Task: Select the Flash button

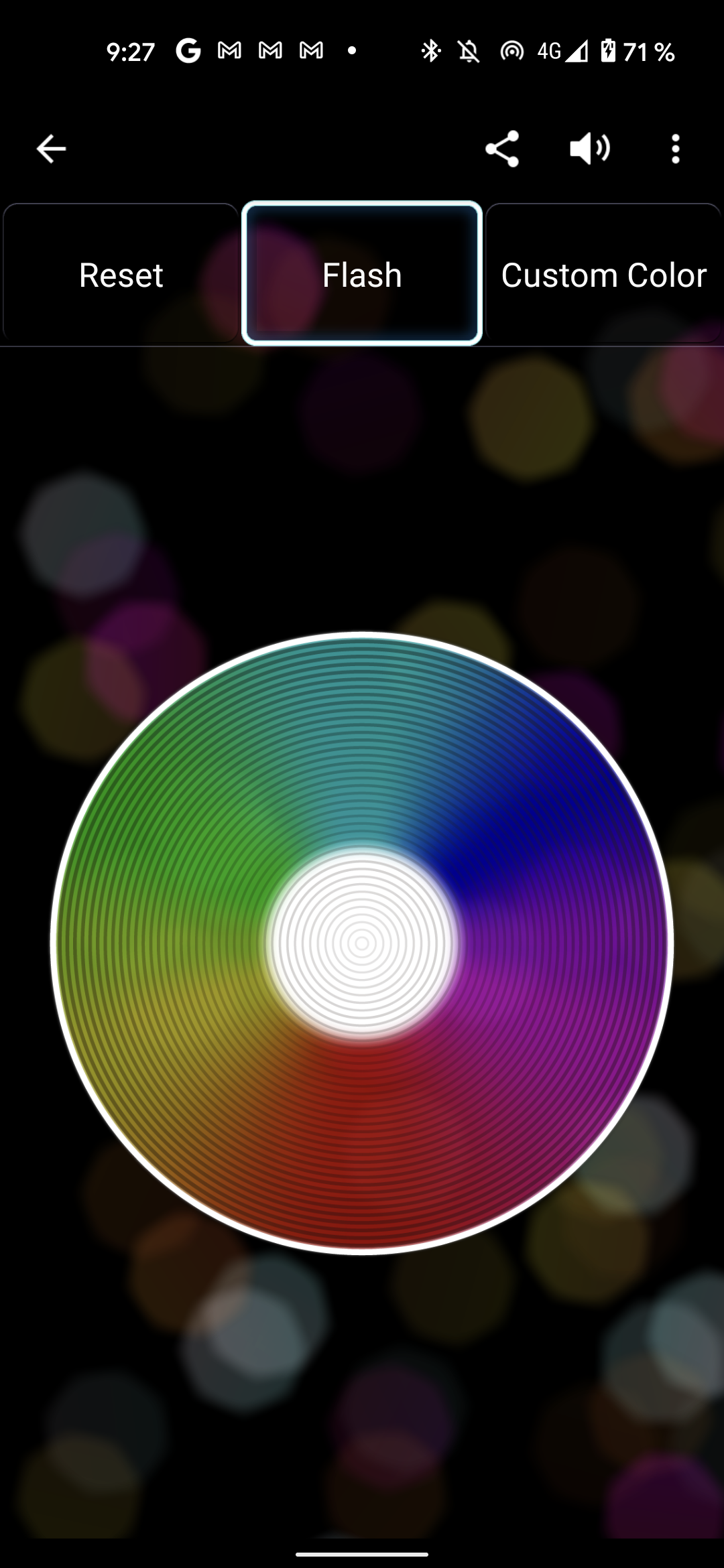Action: point(362,274)
